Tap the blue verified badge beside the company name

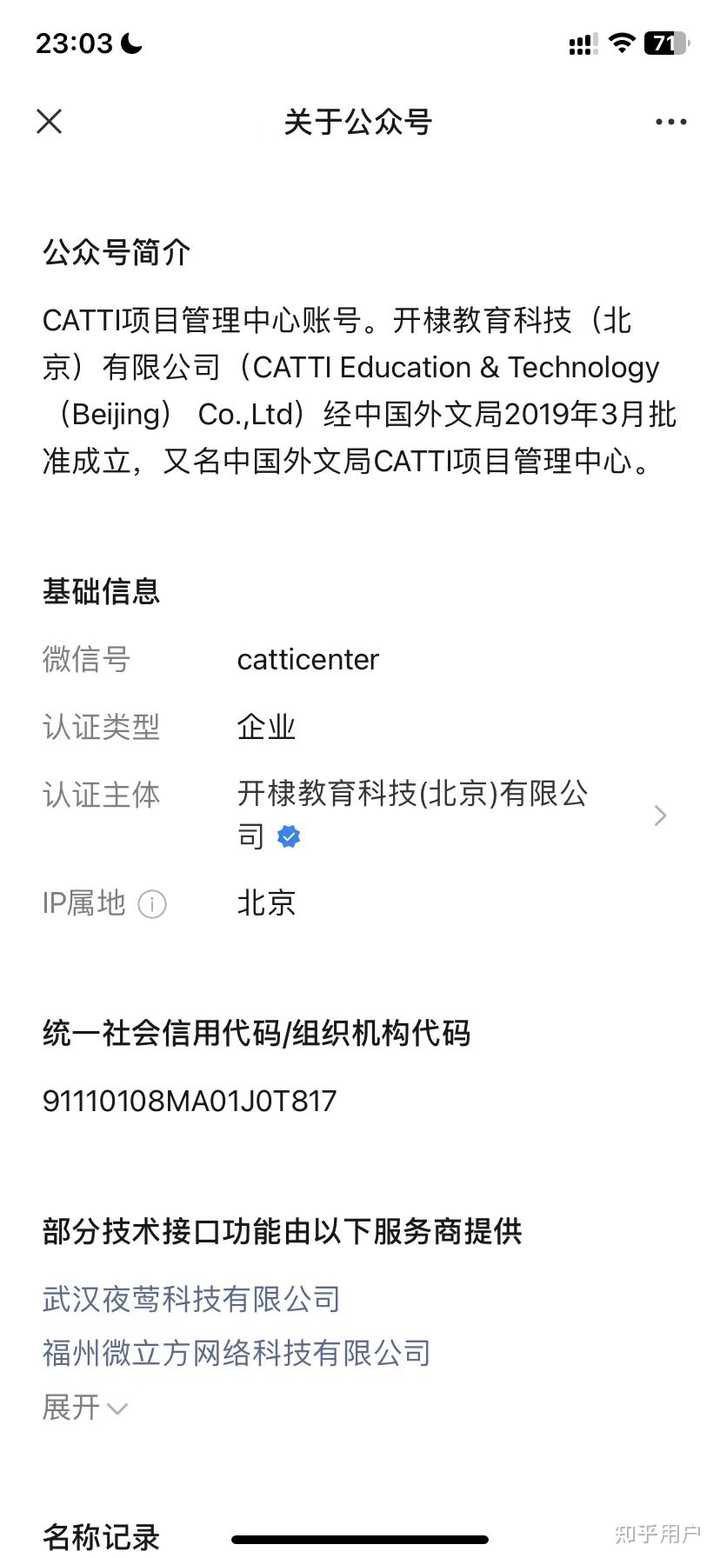288,836
